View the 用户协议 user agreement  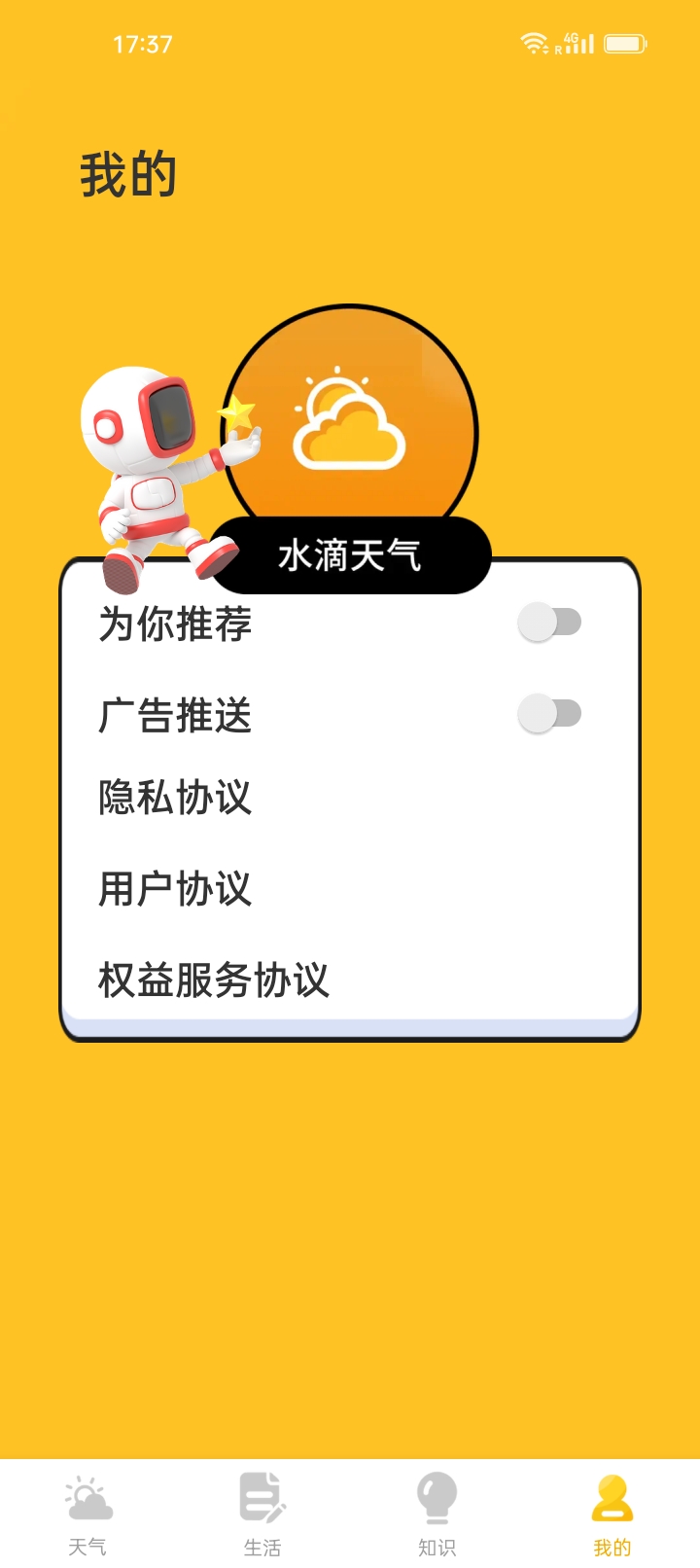(x=175, y=889)
